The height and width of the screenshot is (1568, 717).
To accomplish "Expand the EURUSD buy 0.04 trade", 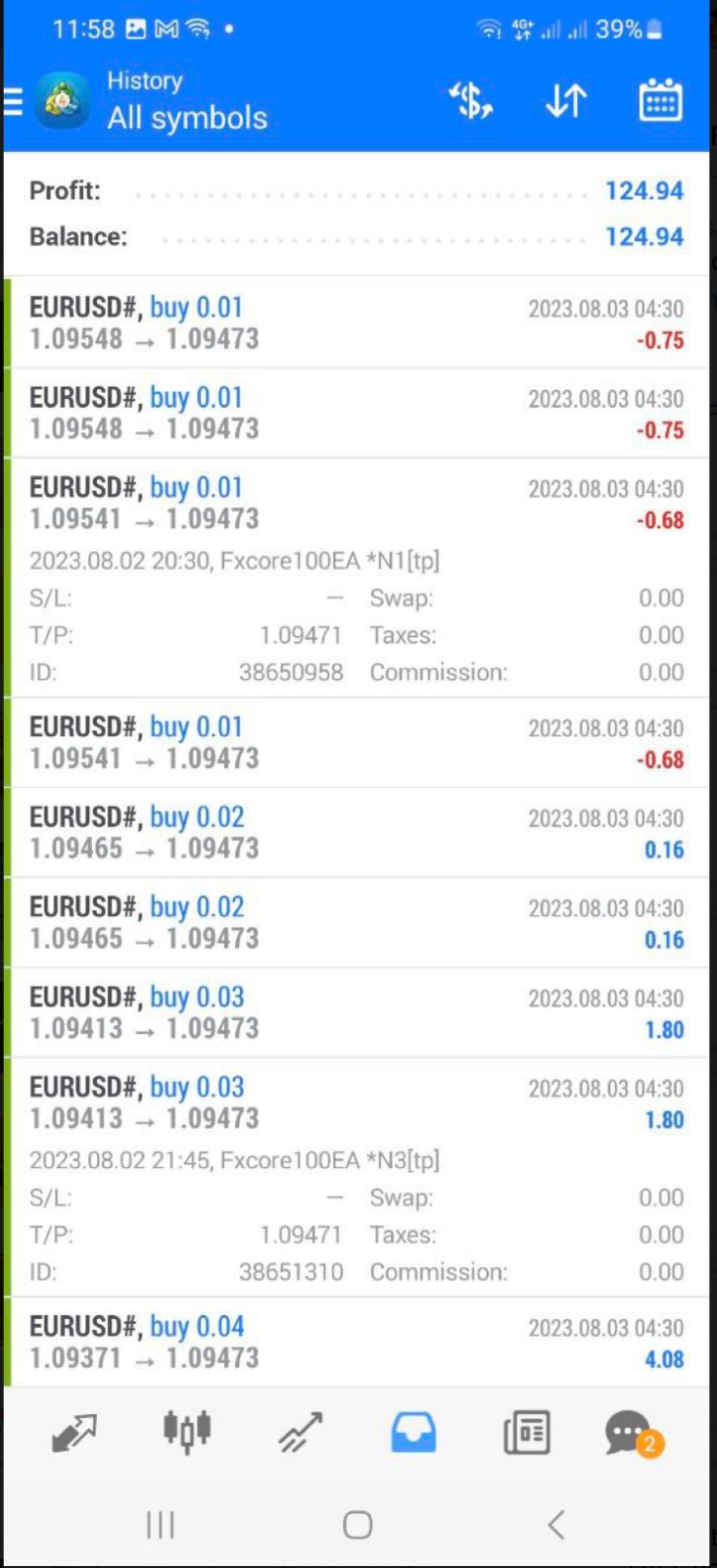I will point(357,1342).
